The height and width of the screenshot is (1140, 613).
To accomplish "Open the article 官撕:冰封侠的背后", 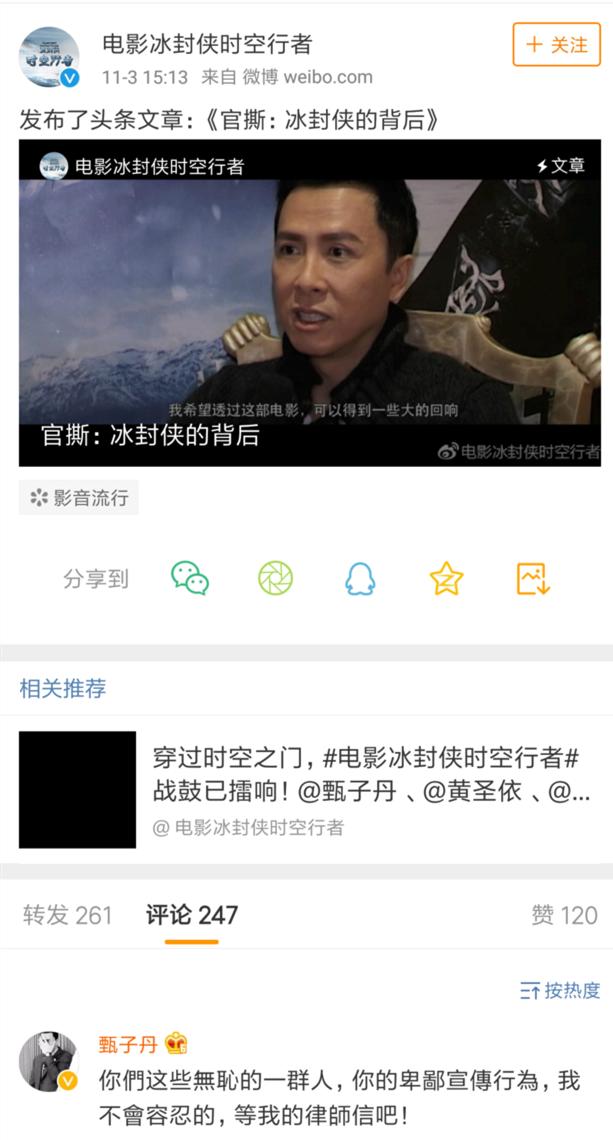I will click(310, 302).
